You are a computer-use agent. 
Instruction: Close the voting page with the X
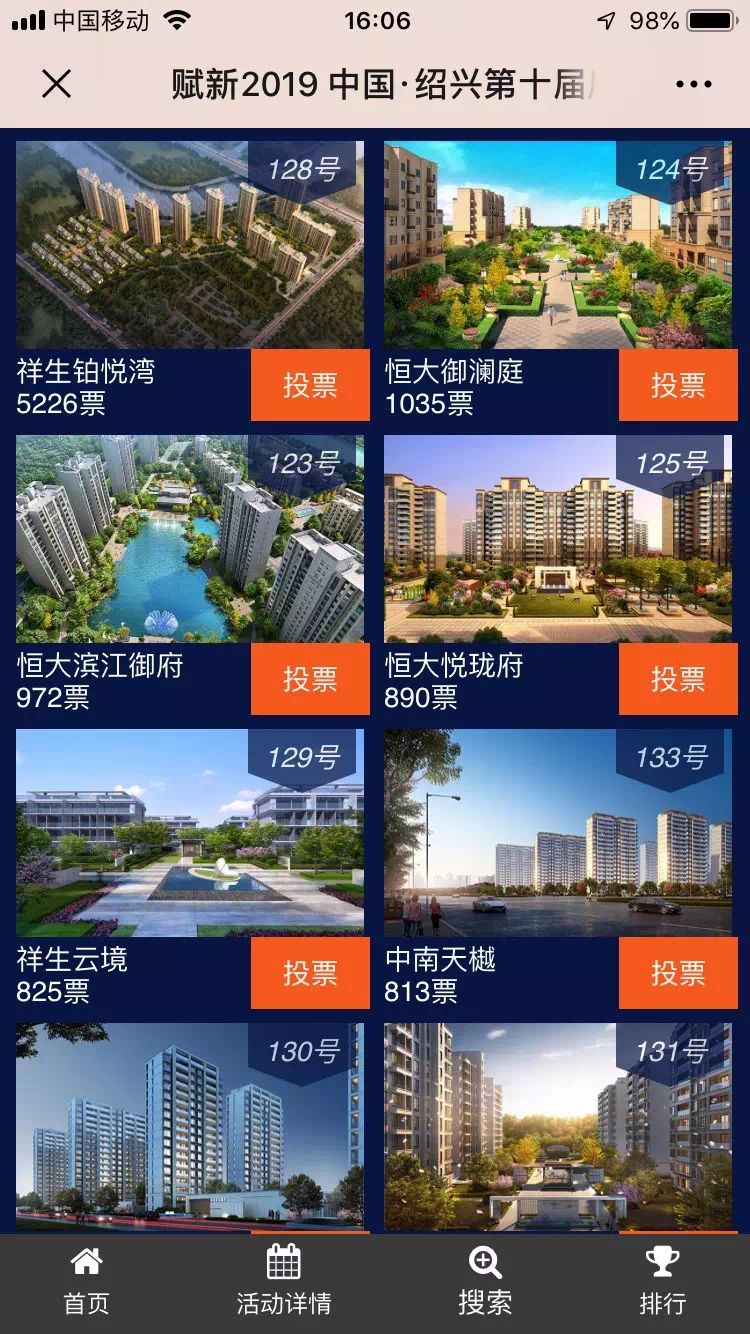pyautogui.click(x=57, y=84)
